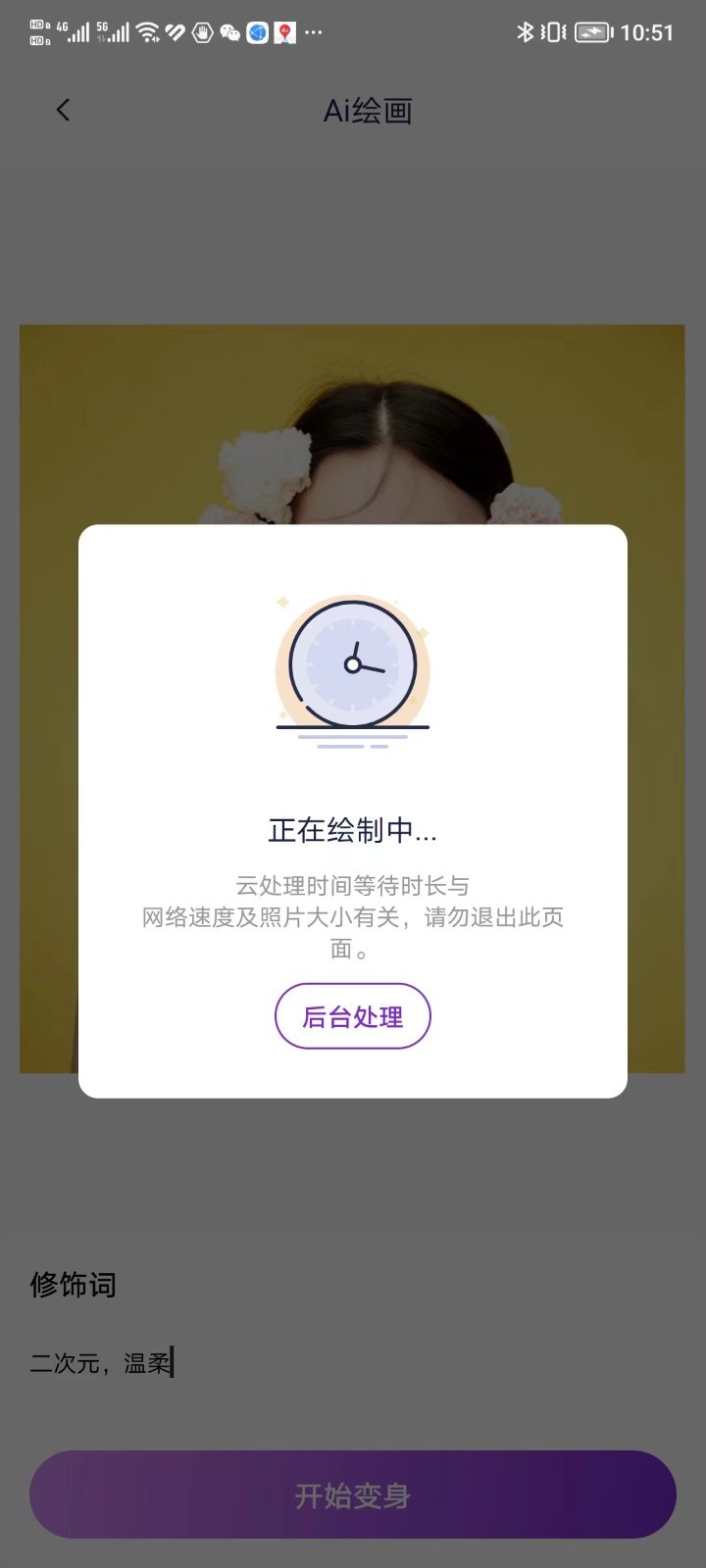Image resolution: width=706 pixels, height=1568 pixels.
Task: Open the Baidu Maps status bar icon
Action: [x=284, y=32]
